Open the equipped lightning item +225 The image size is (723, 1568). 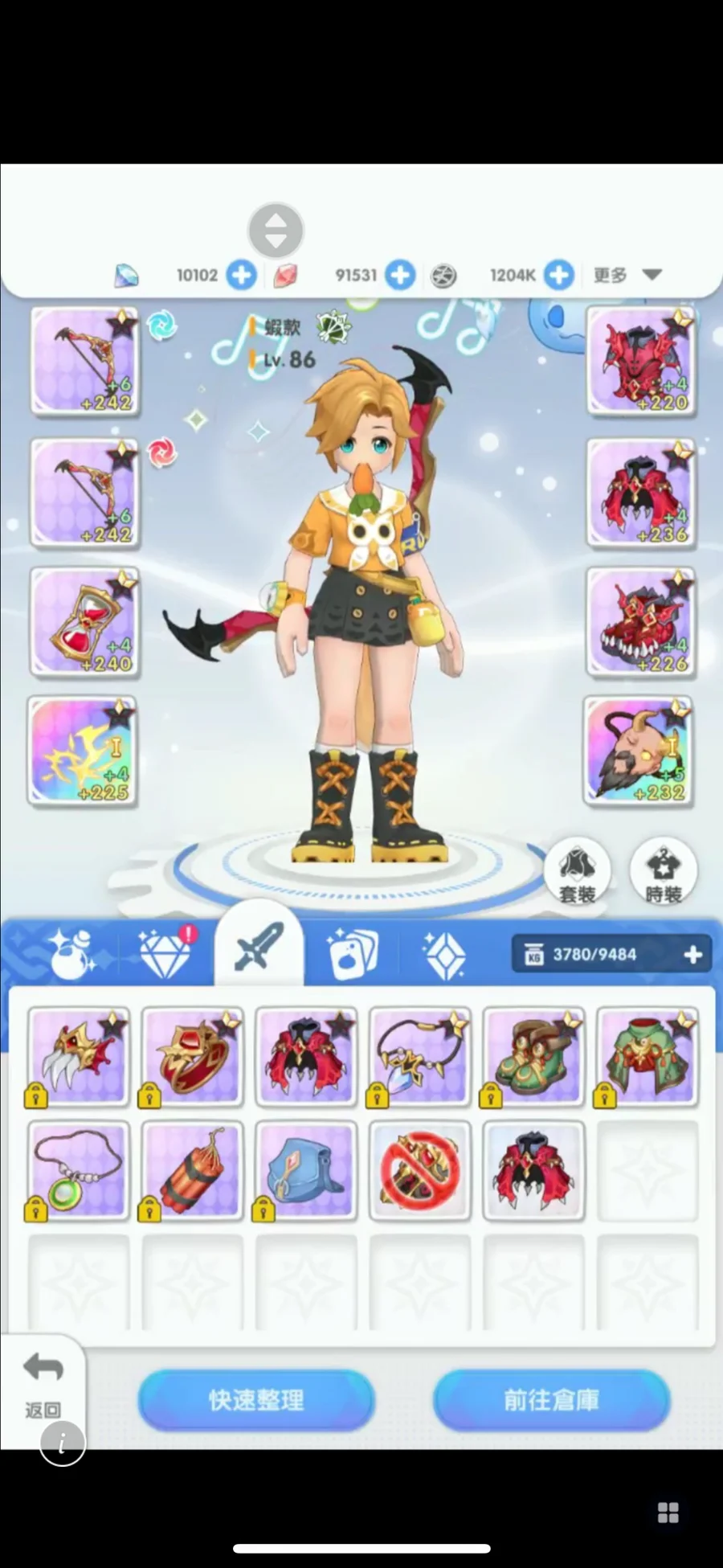(83, 751)
